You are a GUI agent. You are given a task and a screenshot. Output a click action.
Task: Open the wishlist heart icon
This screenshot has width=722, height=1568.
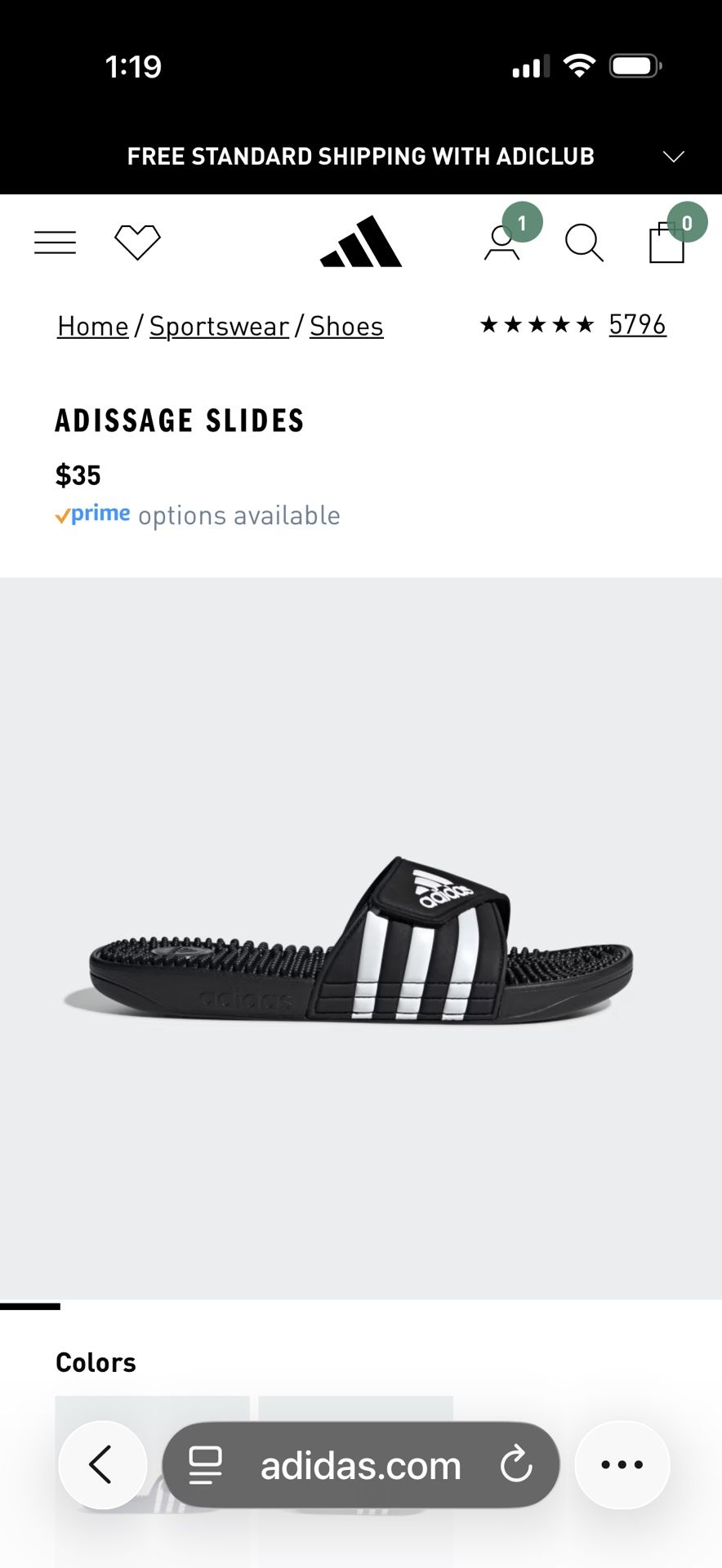[137, 243]
